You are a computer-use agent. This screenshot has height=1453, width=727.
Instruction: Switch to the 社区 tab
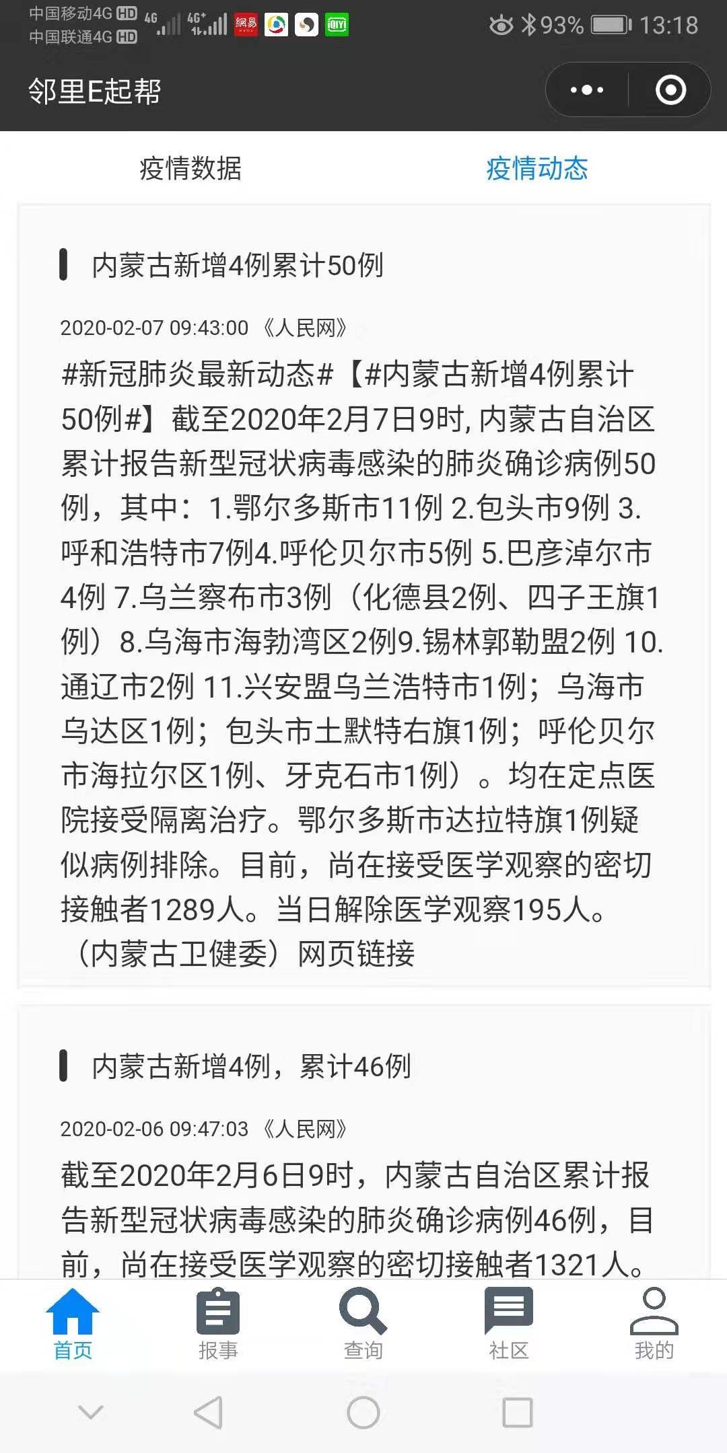(x=509, y=1324)
